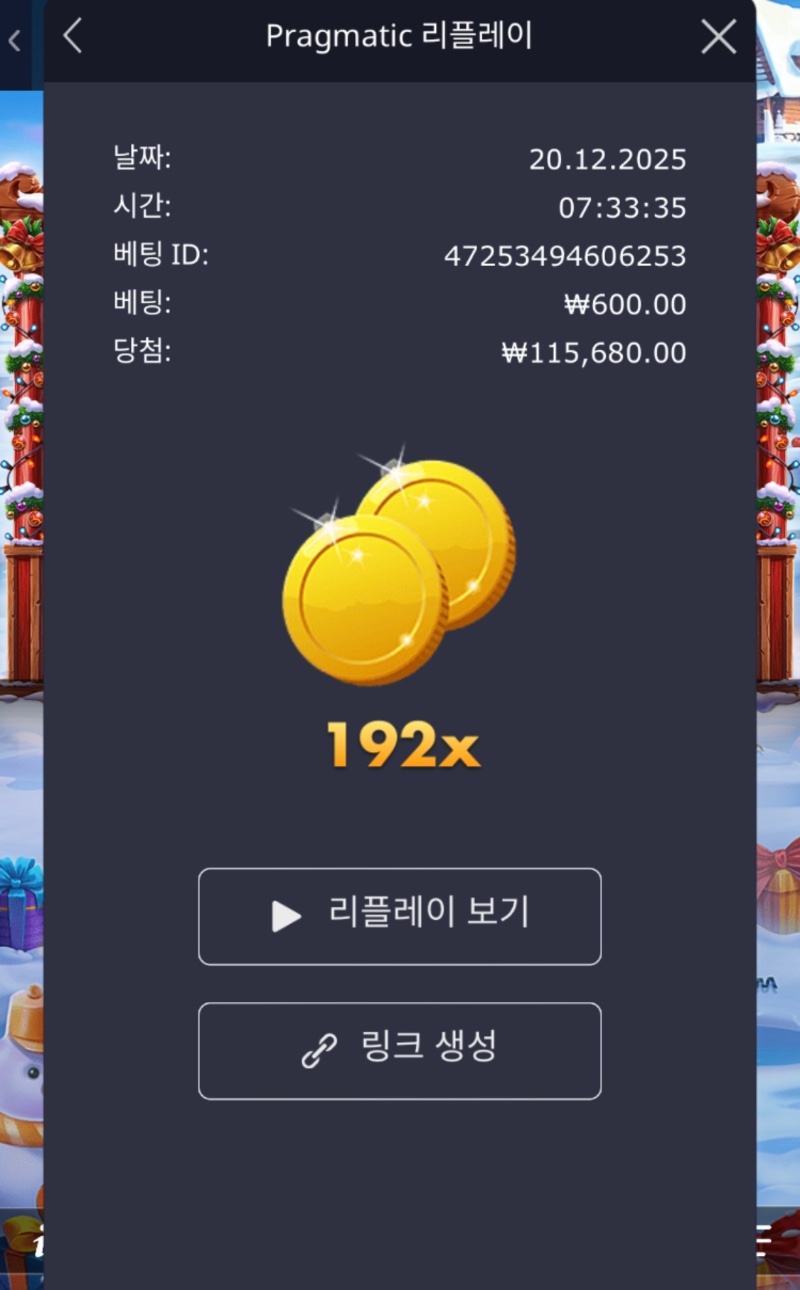Tap the 링크 생성 button
800x1290 pixels.
click(400, 1050)
